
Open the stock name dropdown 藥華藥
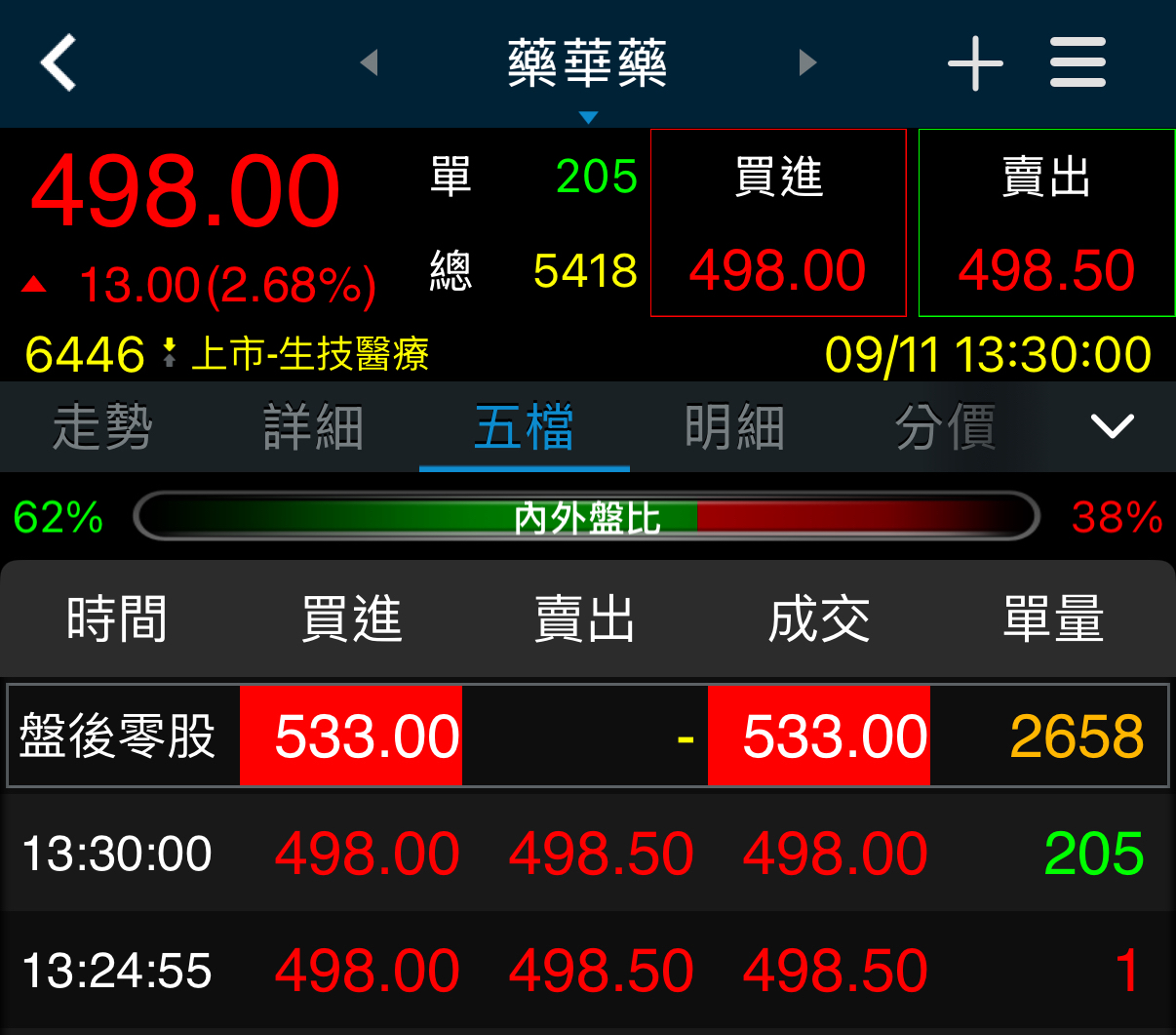click(x=587, y=66)
